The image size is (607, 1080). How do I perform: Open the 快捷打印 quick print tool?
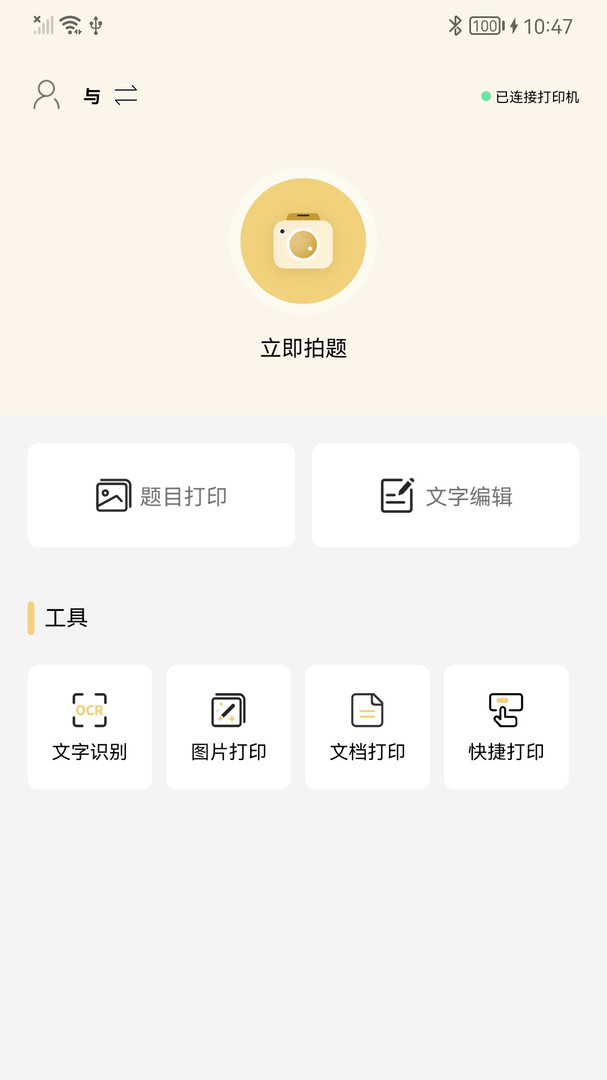pos(506,727)
